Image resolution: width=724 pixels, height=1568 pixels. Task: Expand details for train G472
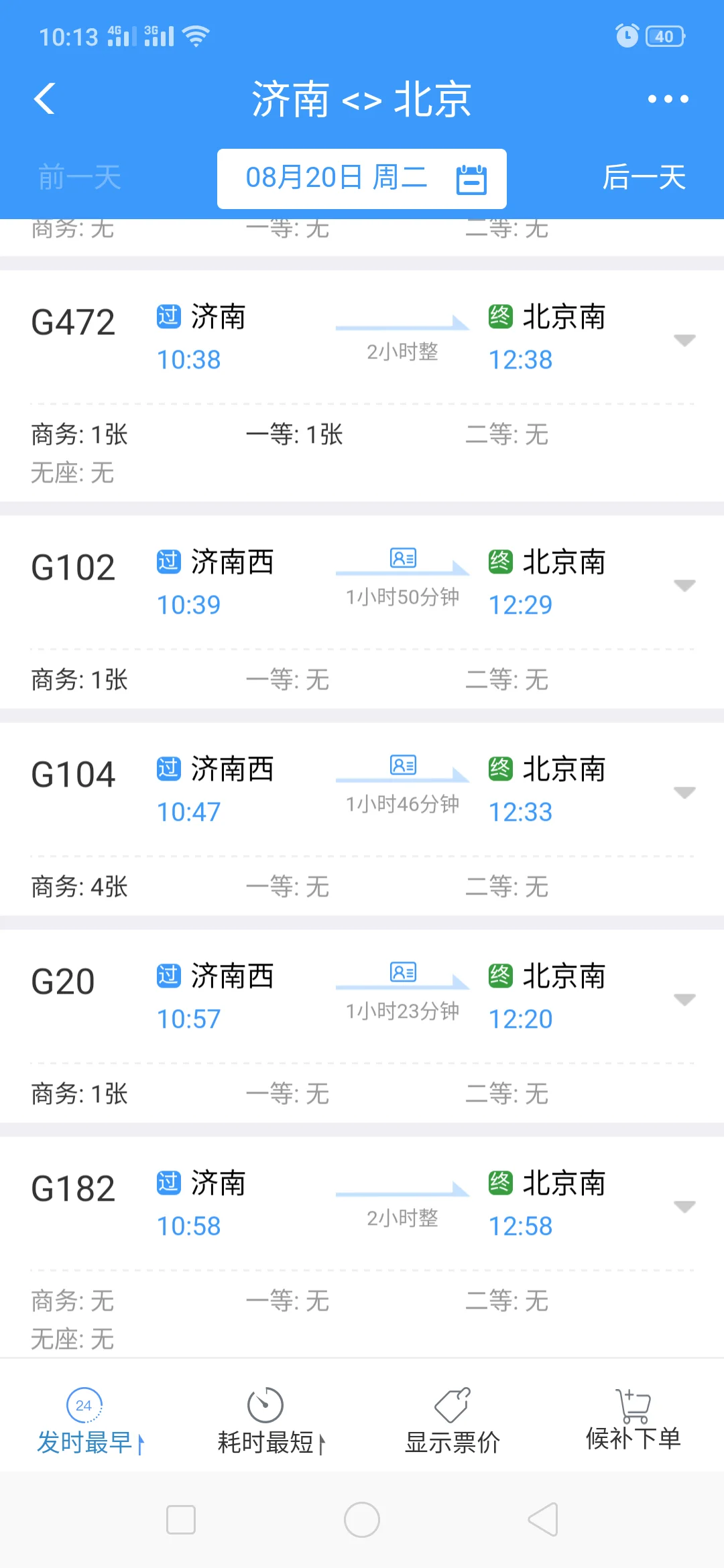point(684,340)
